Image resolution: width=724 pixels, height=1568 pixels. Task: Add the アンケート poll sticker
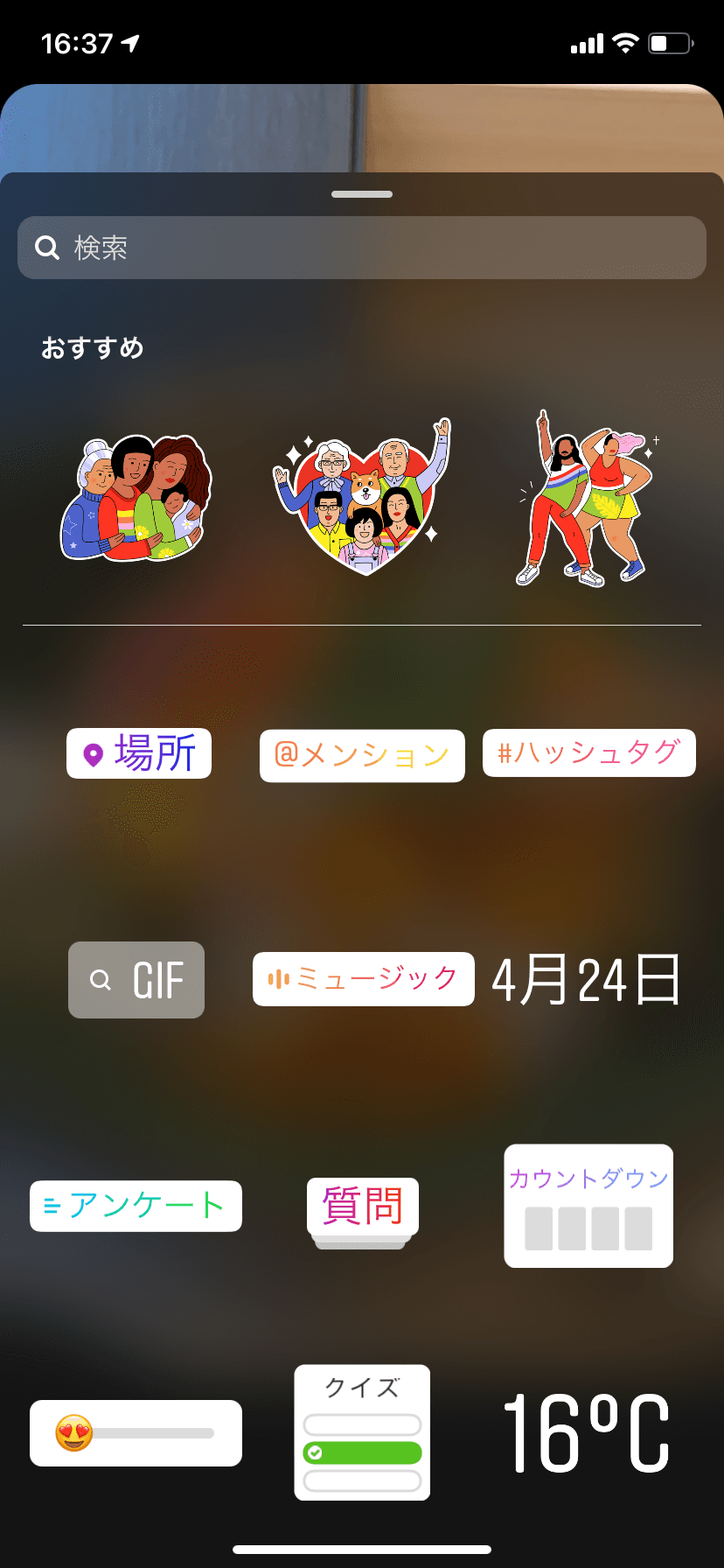pyautogui.click(x=136, y=1206)
